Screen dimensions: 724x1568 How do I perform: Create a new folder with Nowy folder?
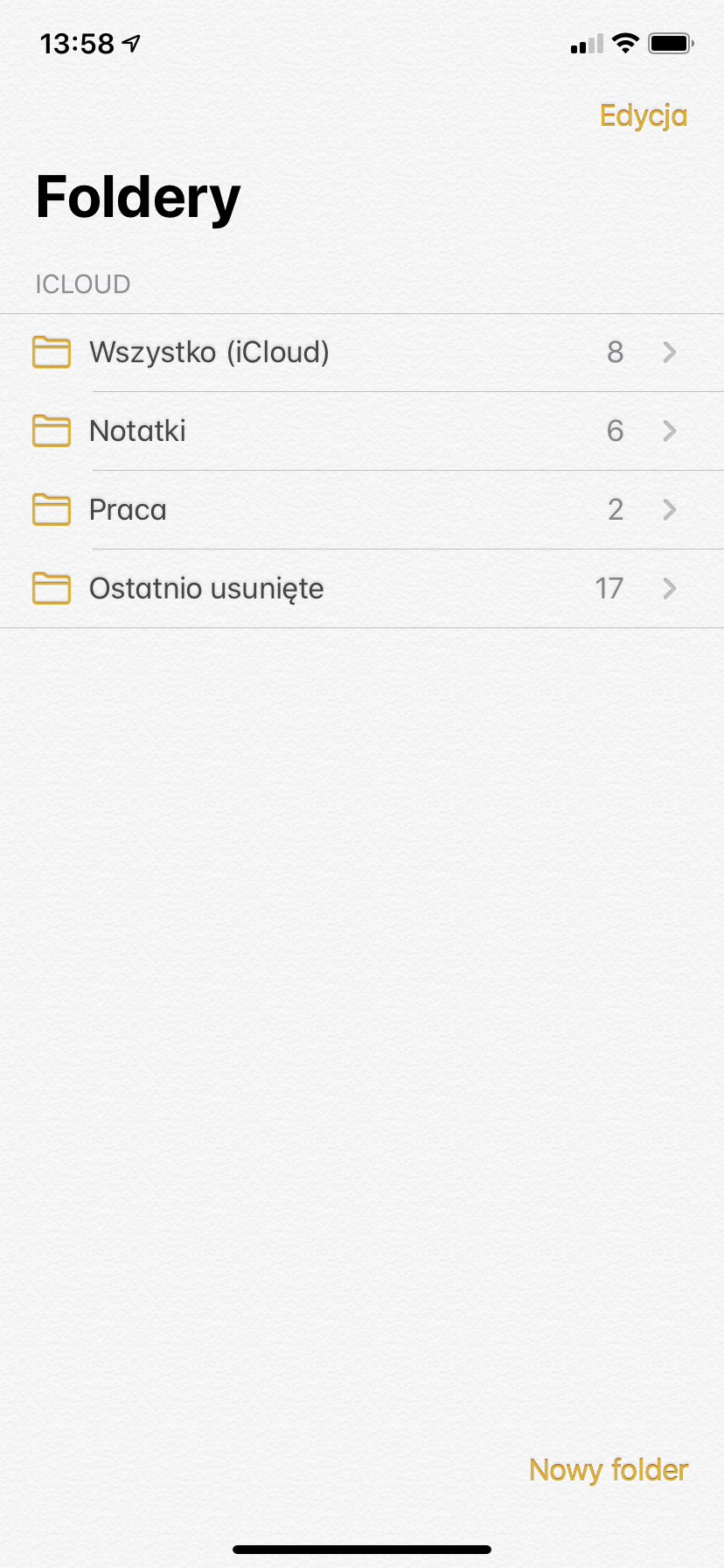click(609, 1470)
